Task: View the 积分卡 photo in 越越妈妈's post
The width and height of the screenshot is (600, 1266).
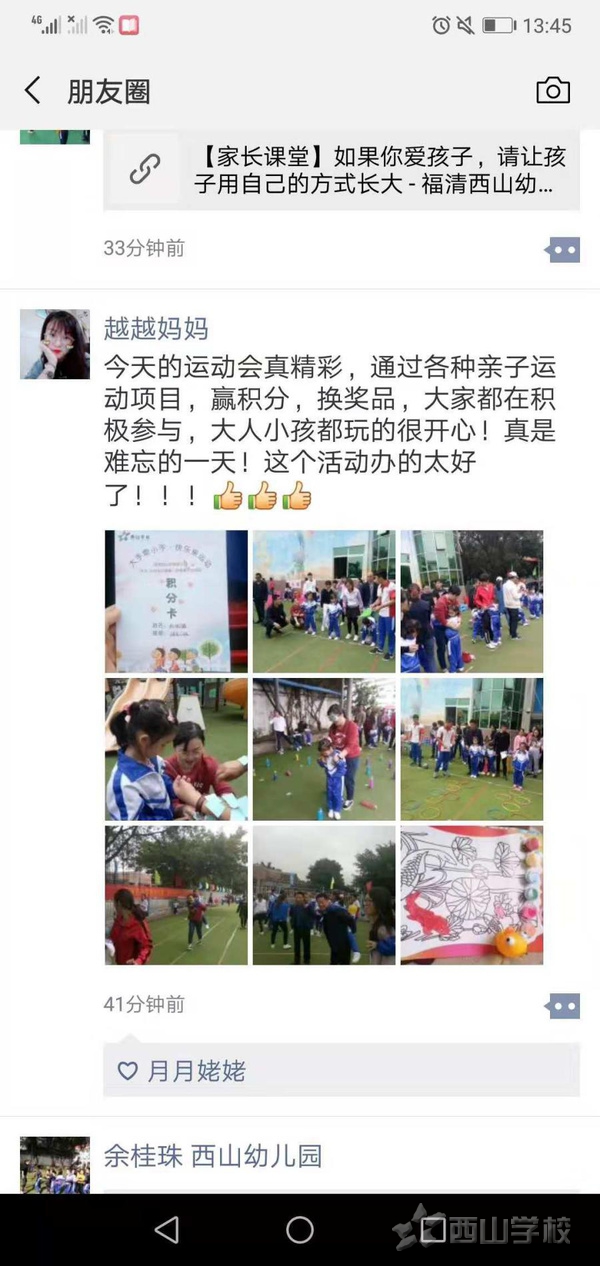Action: 176,601
